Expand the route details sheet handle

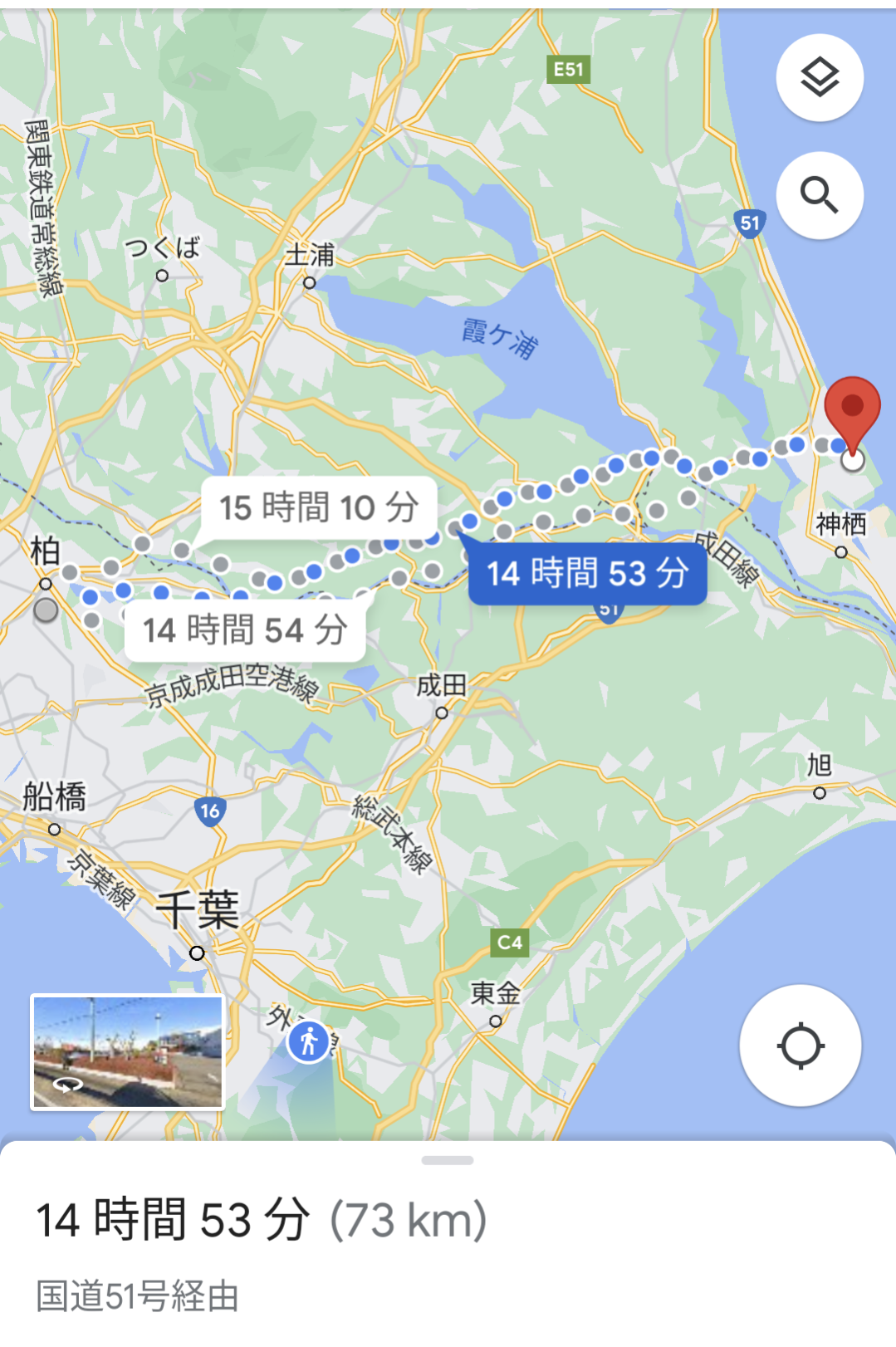pyautogui.click(x=448, y=1160)
